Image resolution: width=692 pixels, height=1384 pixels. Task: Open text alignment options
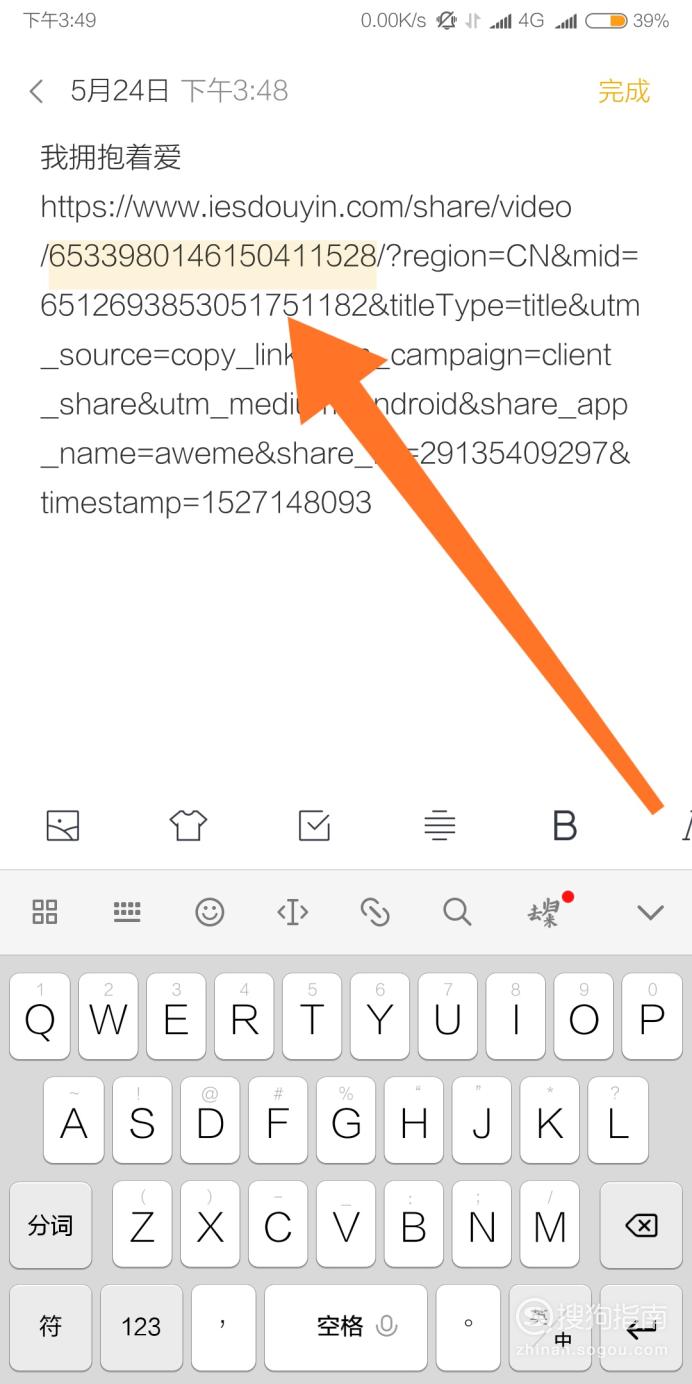point(439,826)
